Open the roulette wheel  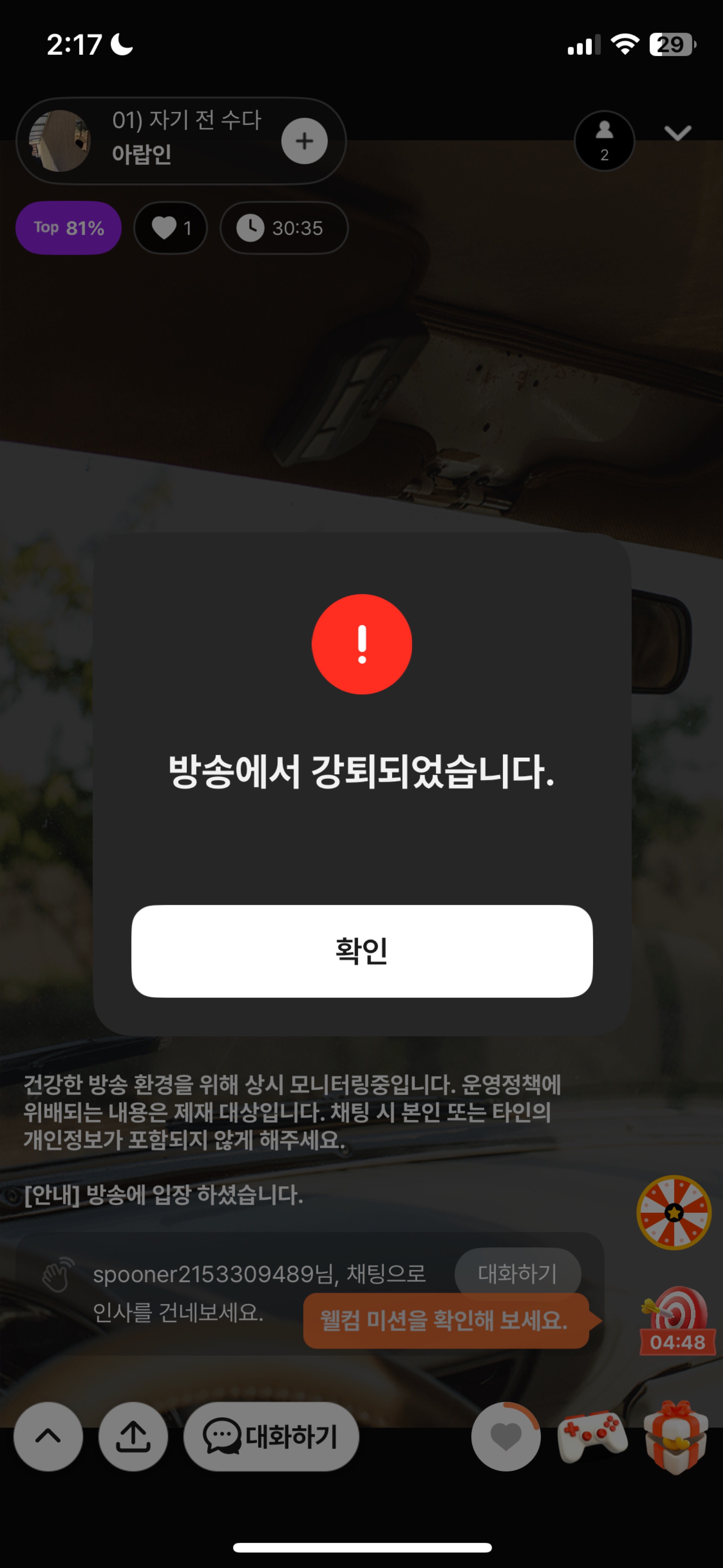674,1213
